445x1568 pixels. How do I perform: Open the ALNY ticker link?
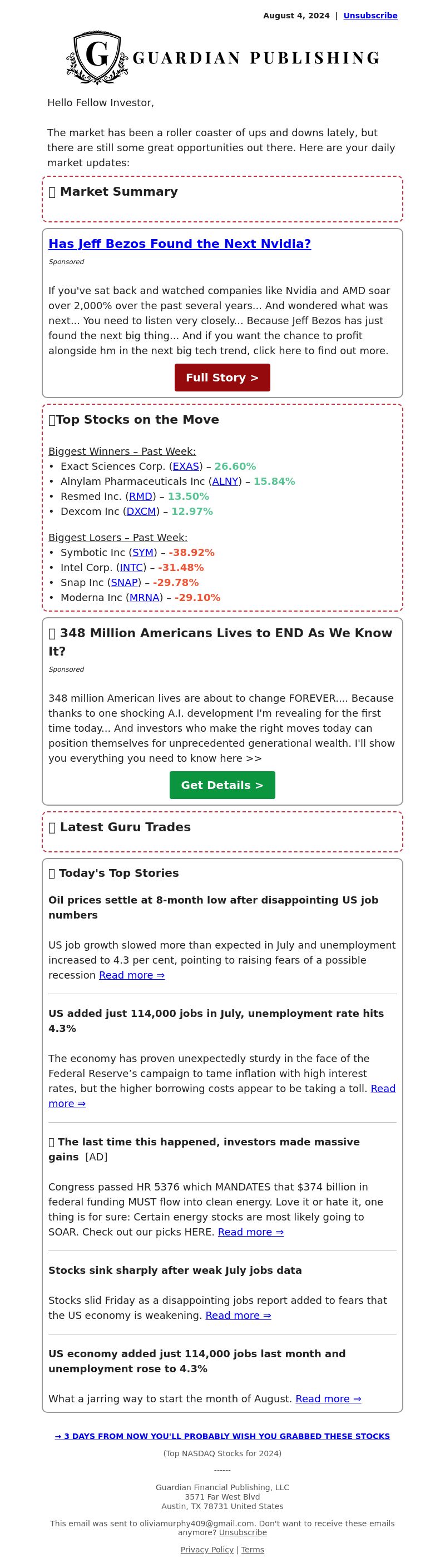[x=225, y=482]
